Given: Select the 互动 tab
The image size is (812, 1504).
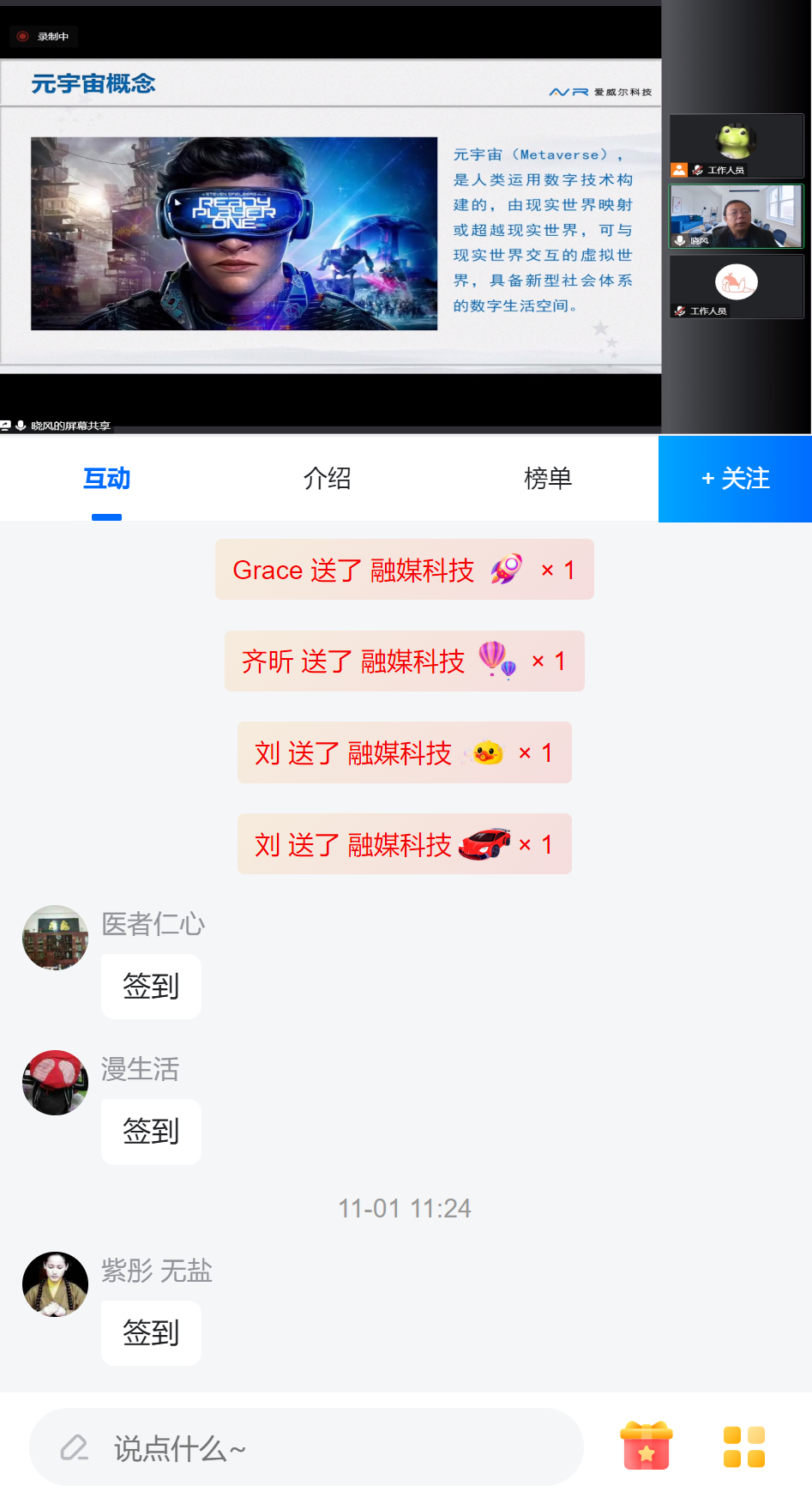Looking at the screenshot, I should [106, 479].
